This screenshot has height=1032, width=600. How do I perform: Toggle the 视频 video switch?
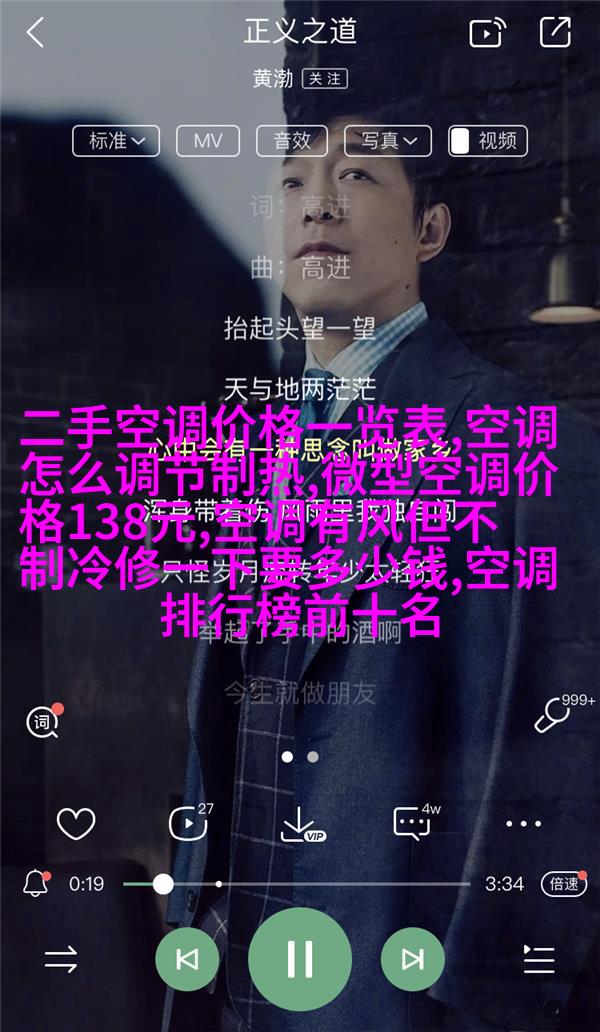pos(488,141)
